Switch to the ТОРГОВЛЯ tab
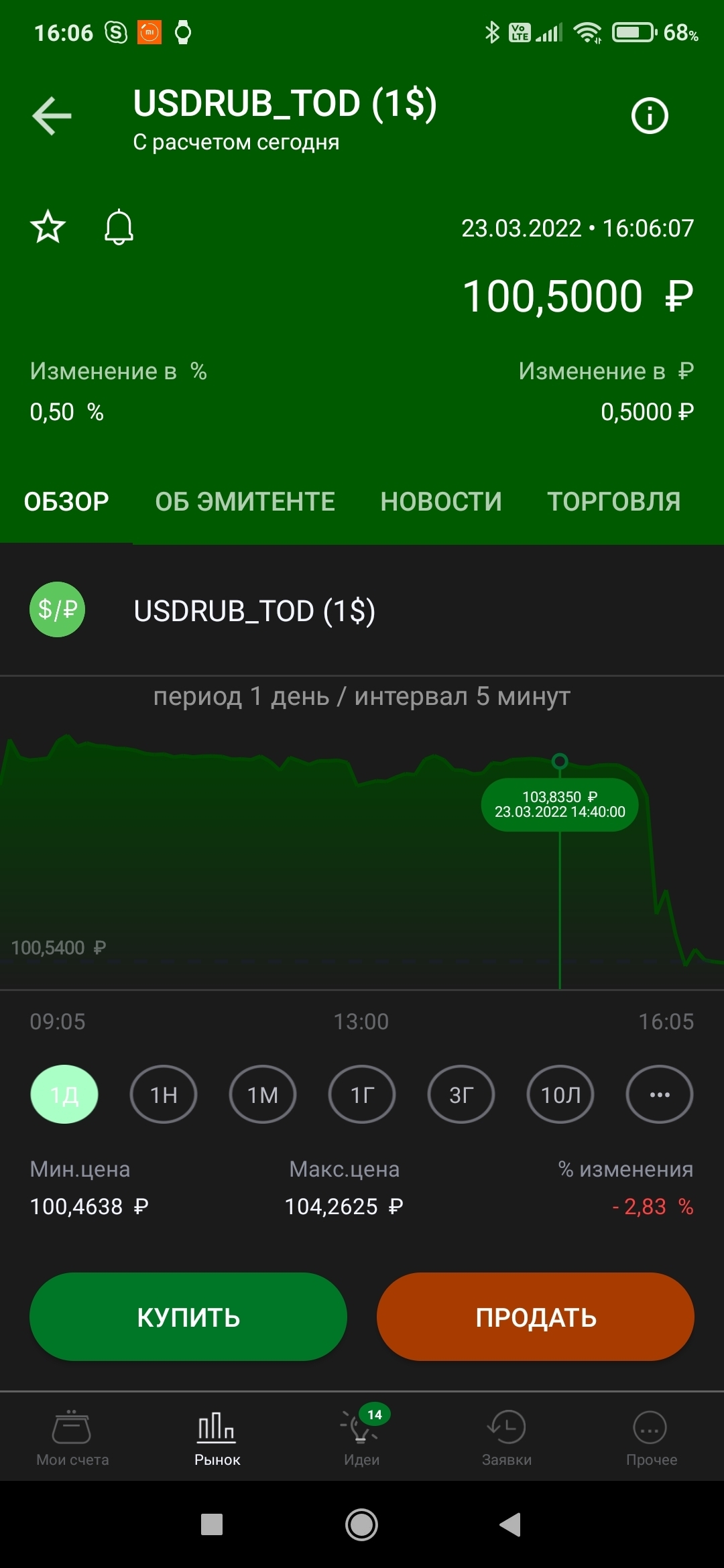Viewport: 724px width, 1568px height. pyautogui.click(x=613, y=501)
